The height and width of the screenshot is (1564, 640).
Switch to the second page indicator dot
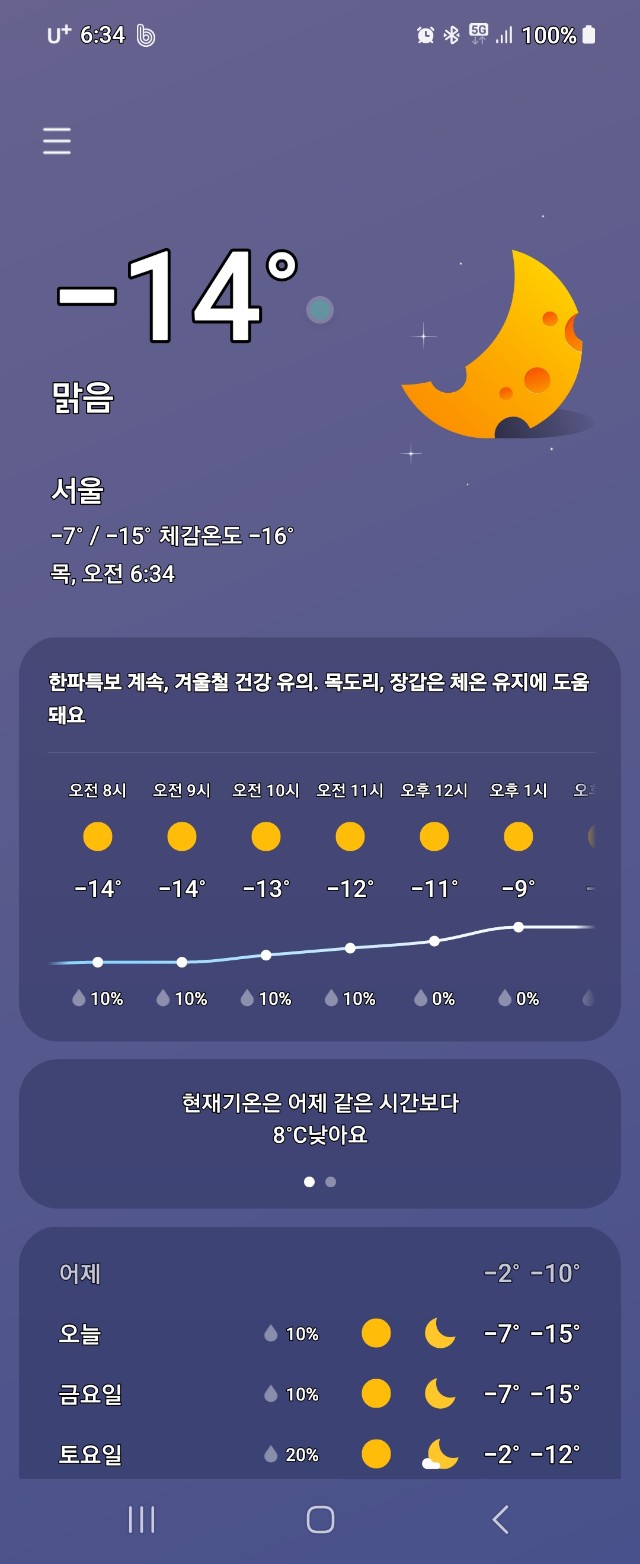click(x=331, y=1182)
